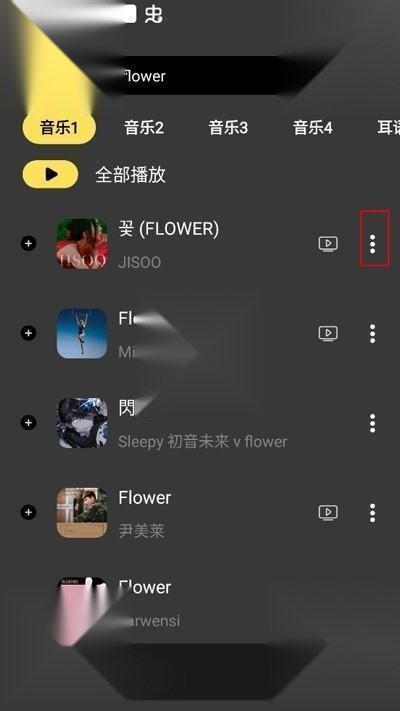The width and height of the screenshot is (400, 711).
Task: Tap the search field containing Flower
Action: (200, 76)
